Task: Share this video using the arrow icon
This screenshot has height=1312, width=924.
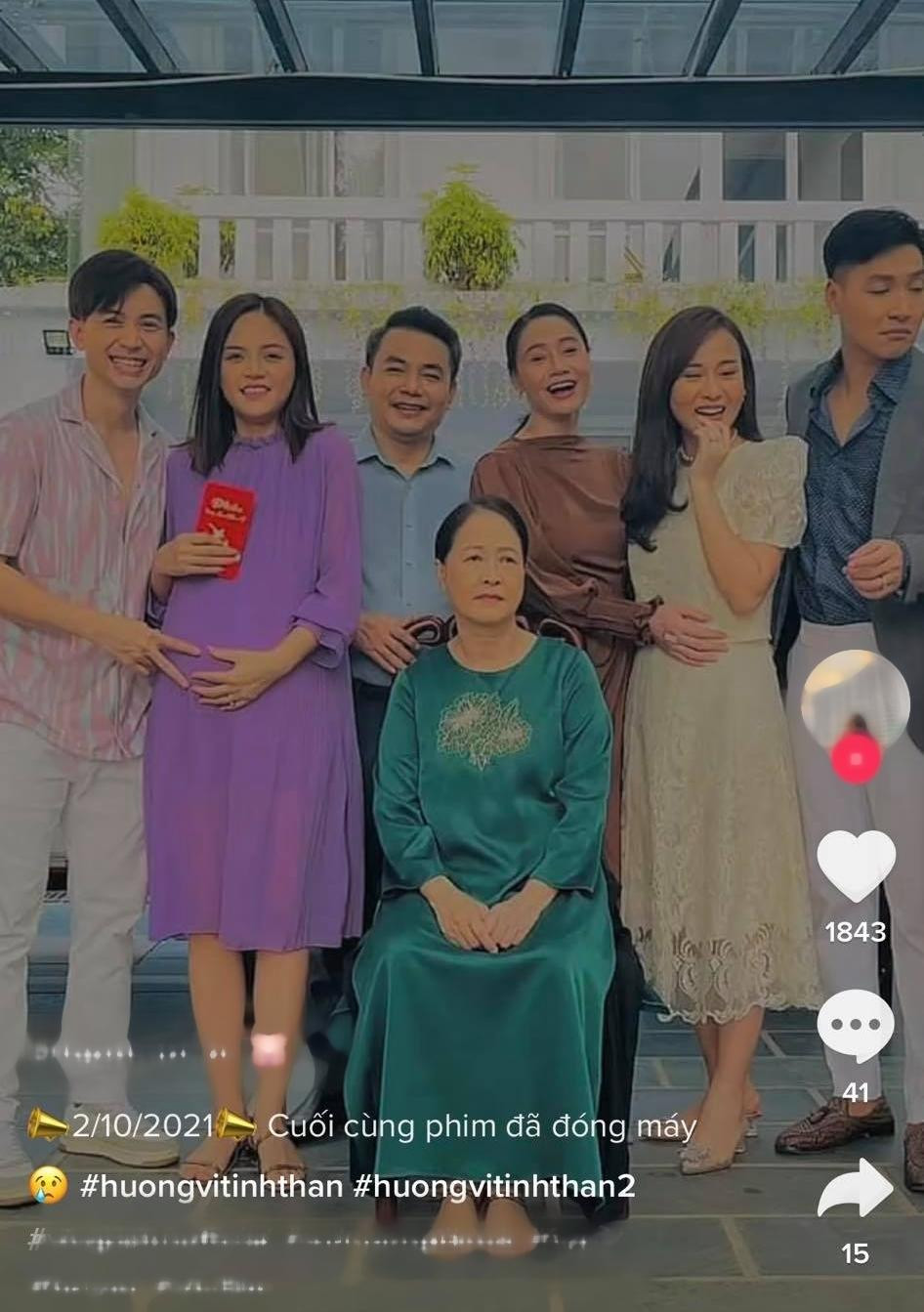Action: pos(856,1189)
